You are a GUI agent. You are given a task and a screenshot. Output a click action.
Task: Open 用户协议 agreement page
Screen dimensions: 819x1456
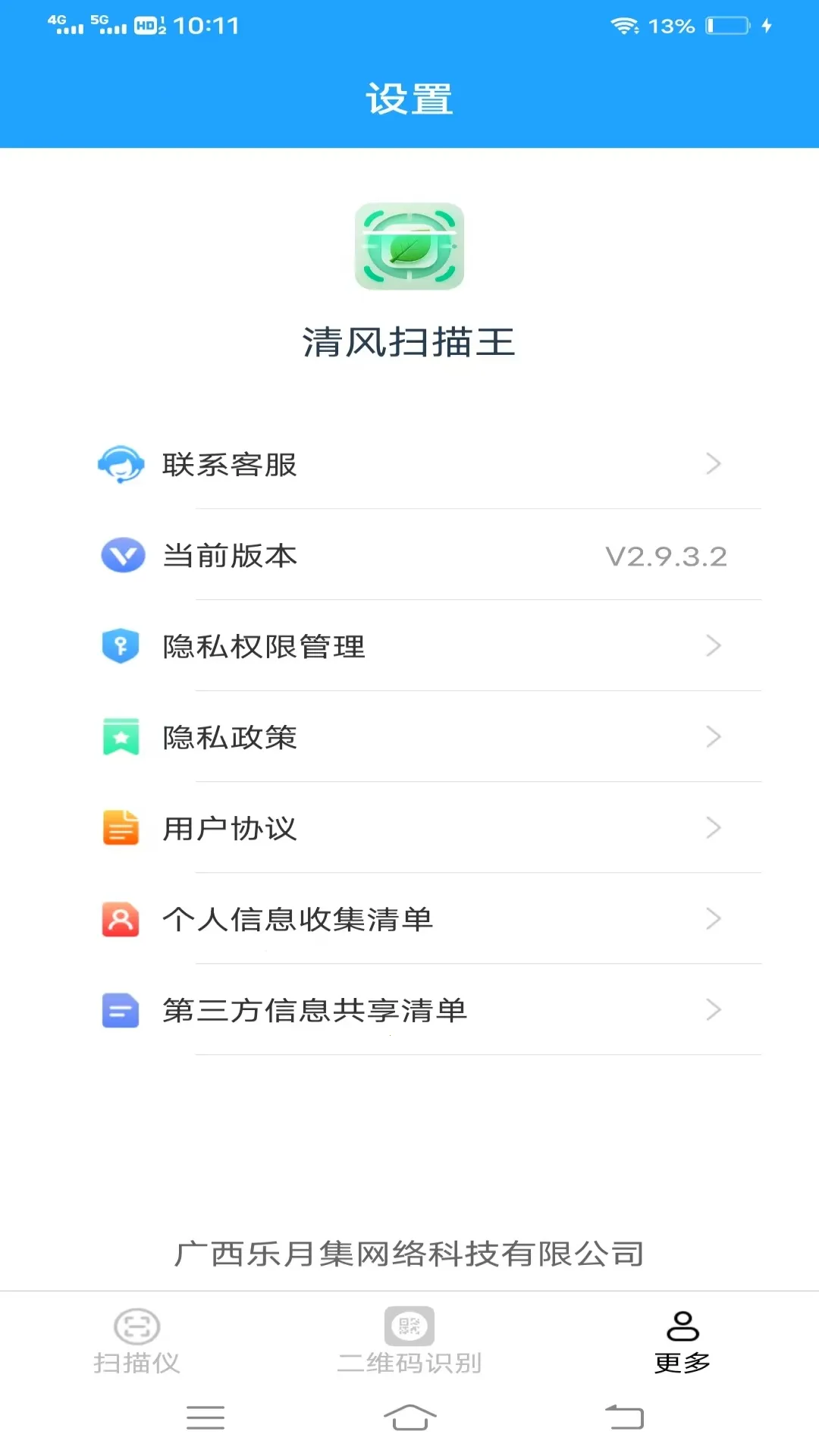(409, 828)
